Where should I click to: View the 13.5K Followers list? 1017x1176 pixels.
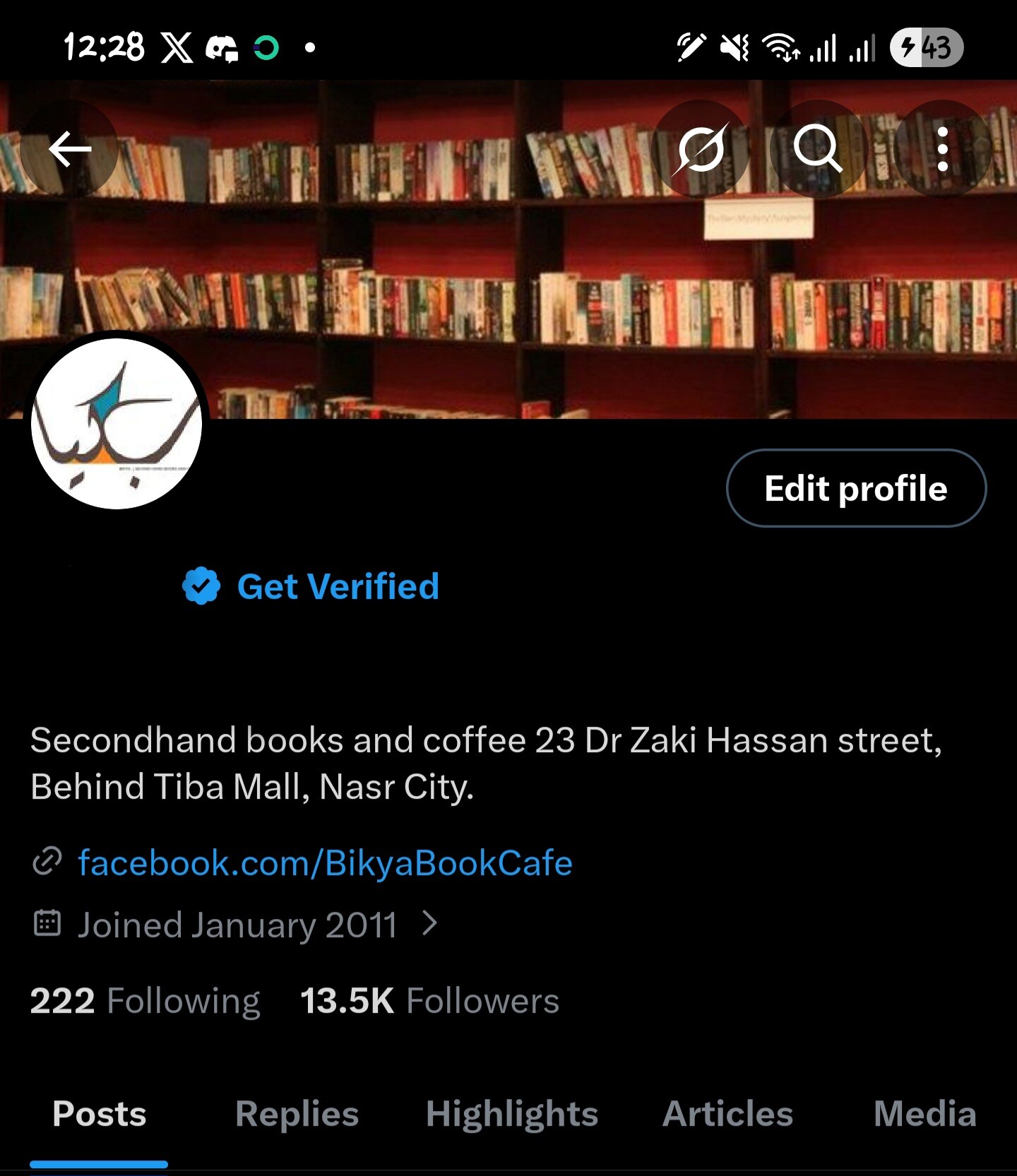point(429,1001)
